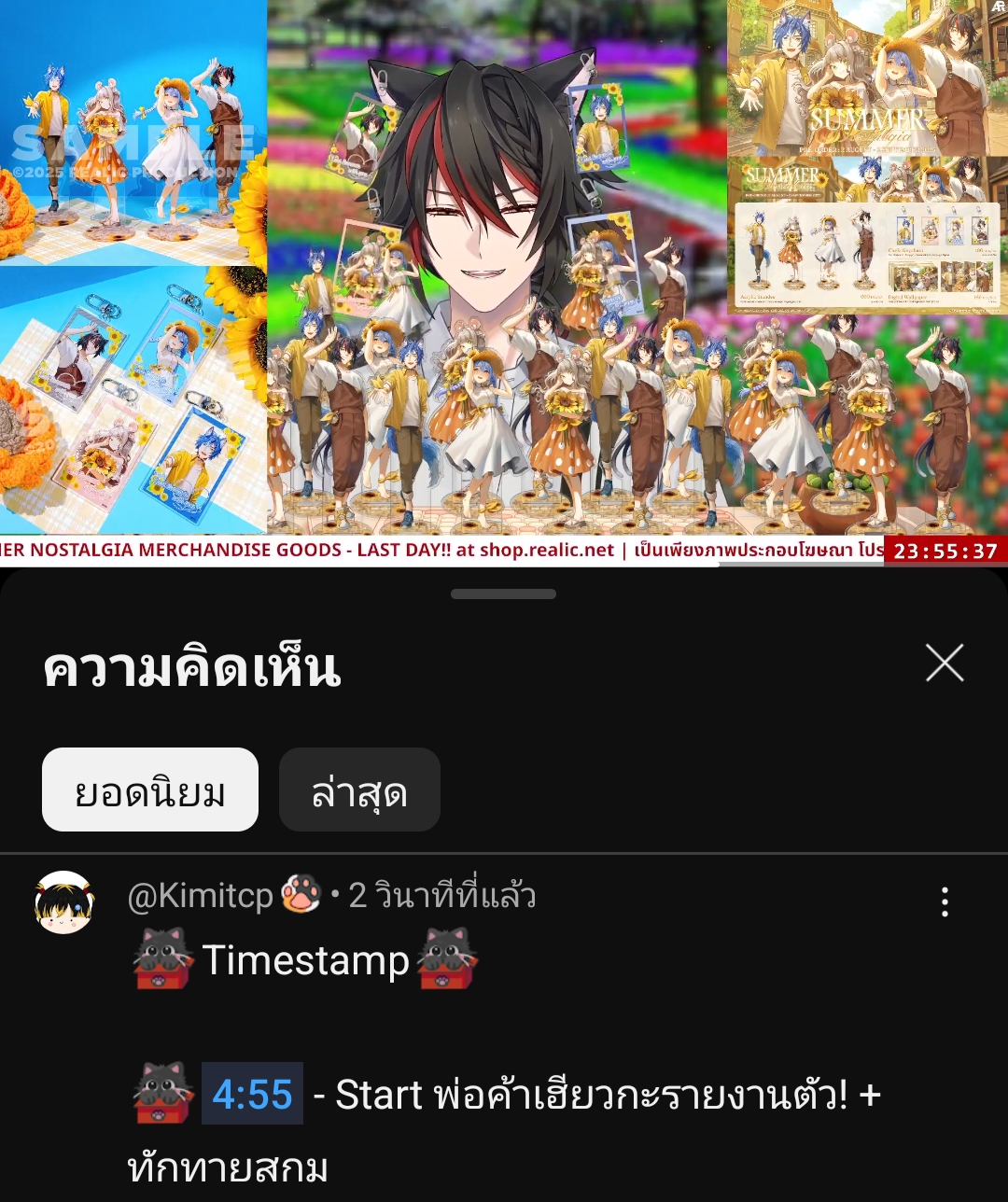Jump to timestamp 4:55
The width and height of the screenshot is (1008, 1202).
(252, 1094)
